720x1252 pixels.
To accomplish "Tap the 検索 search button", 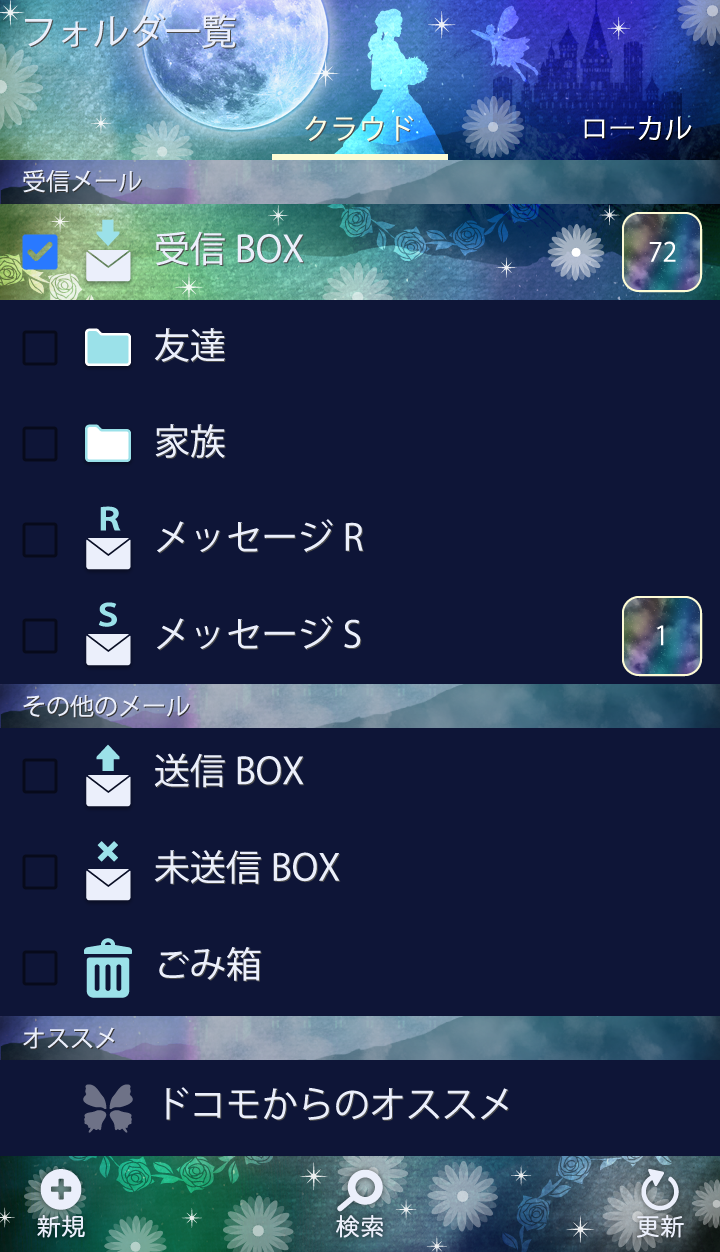I will coord(360,1205).
